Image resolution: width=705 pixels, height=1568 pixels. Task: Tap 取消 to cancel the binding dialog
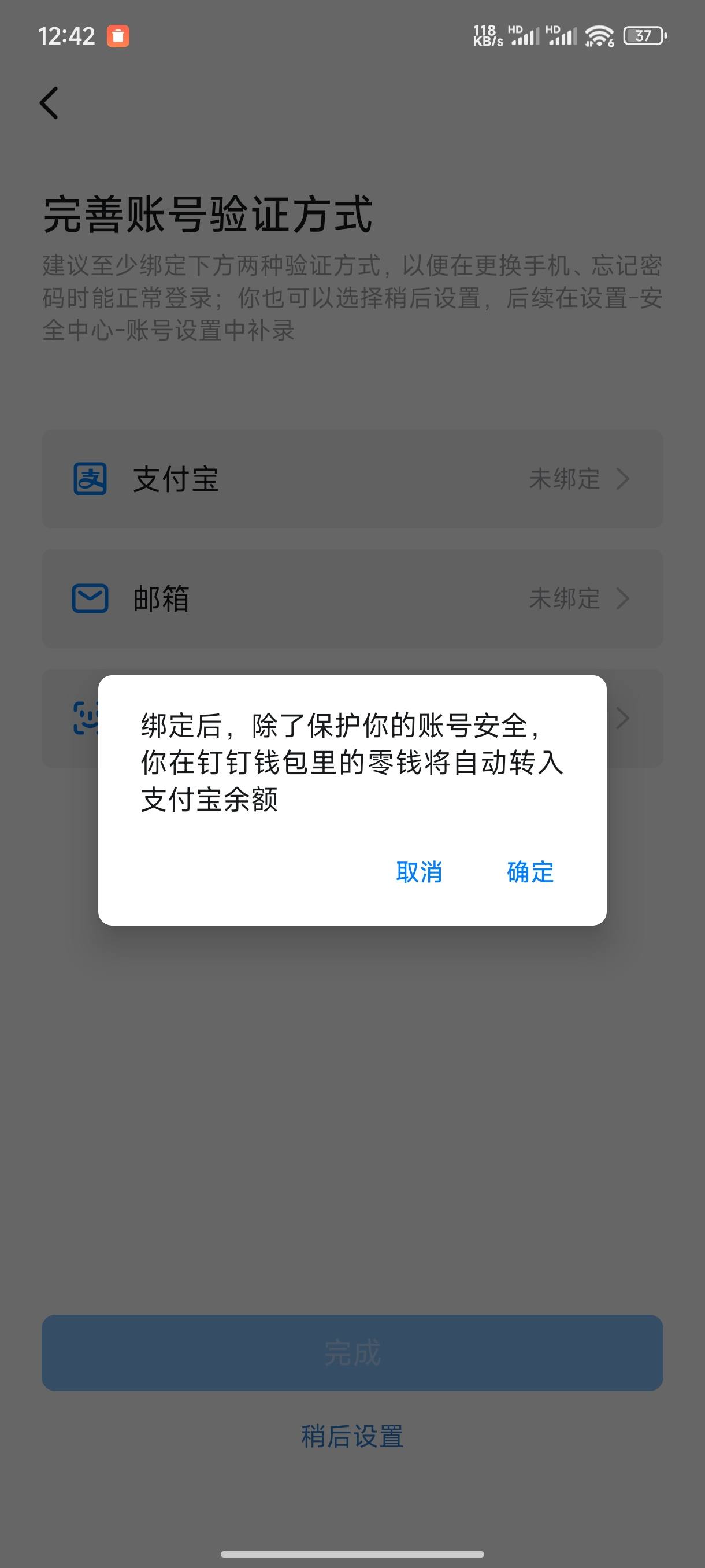tap(418, 872)
